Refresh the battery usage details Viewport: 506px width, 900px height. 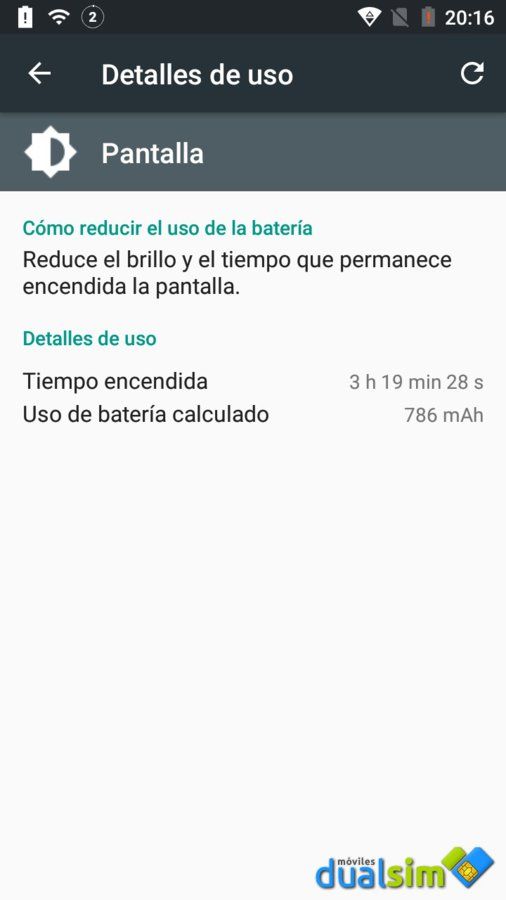pyautogui.click(x=472, y=73)
